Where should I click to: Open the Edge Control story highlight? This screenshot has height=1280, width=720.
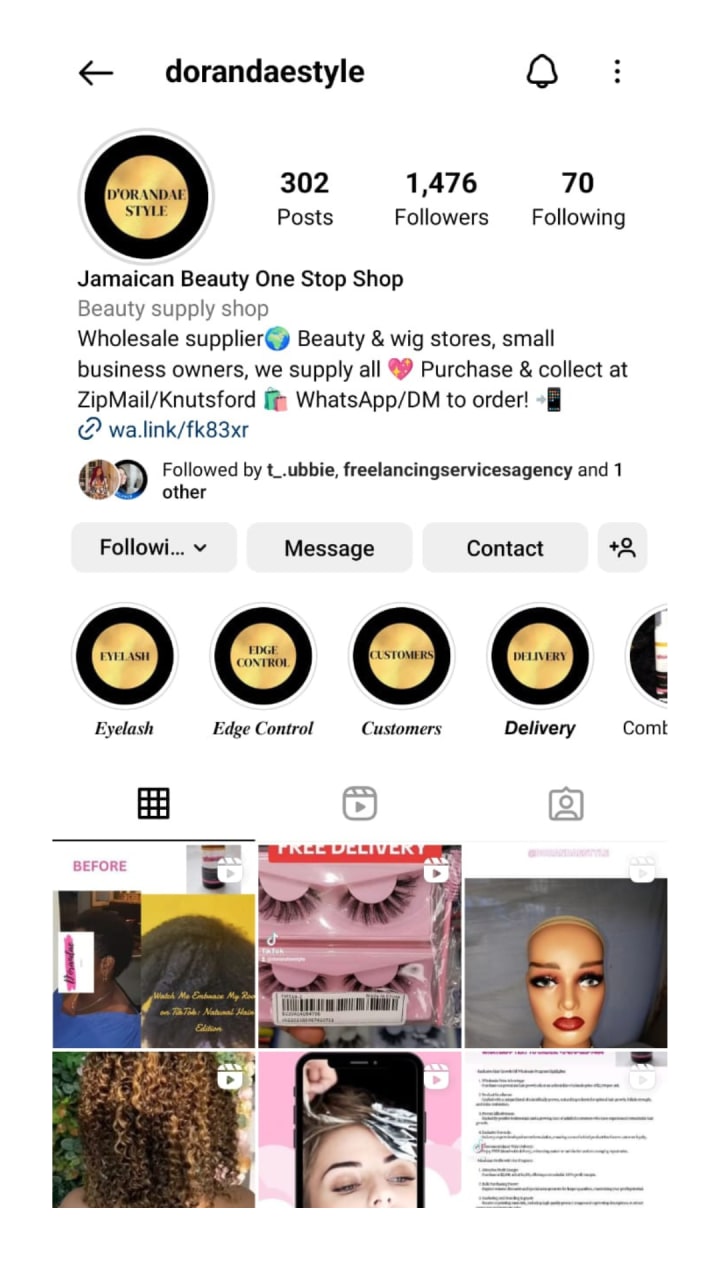click(x=263, y=656)
